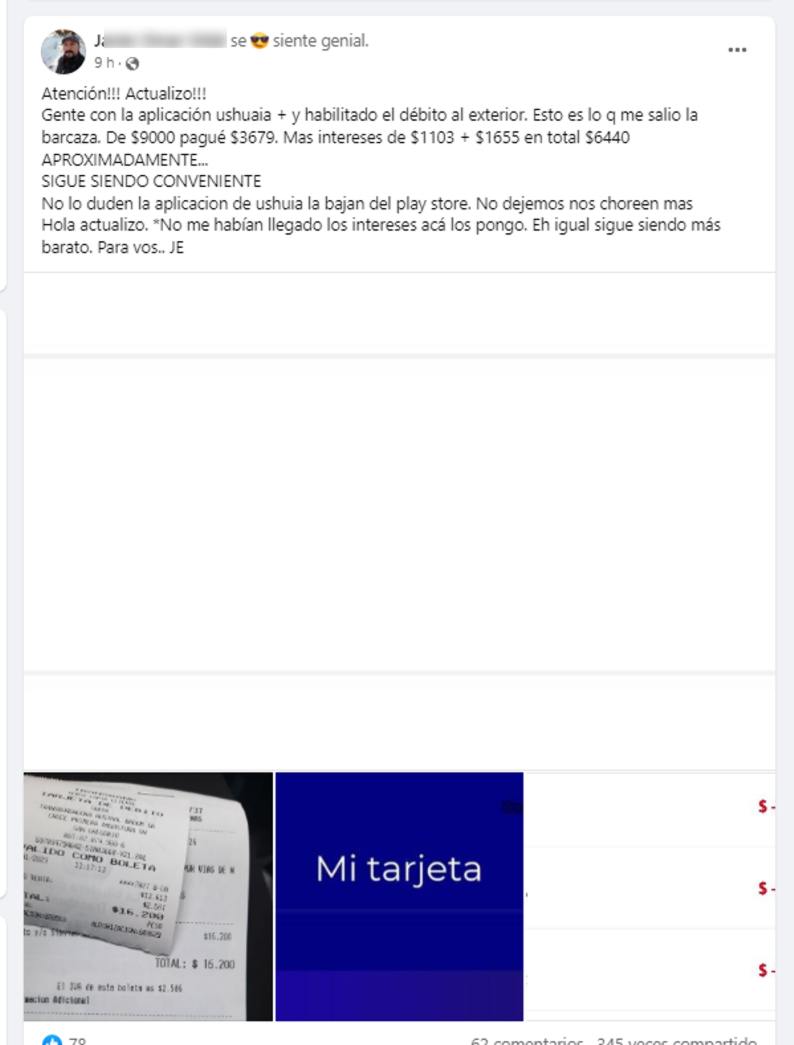Open the 'Mi tarjeta' image
This screenshot has width=794, height=1045.
coord(399,896)
